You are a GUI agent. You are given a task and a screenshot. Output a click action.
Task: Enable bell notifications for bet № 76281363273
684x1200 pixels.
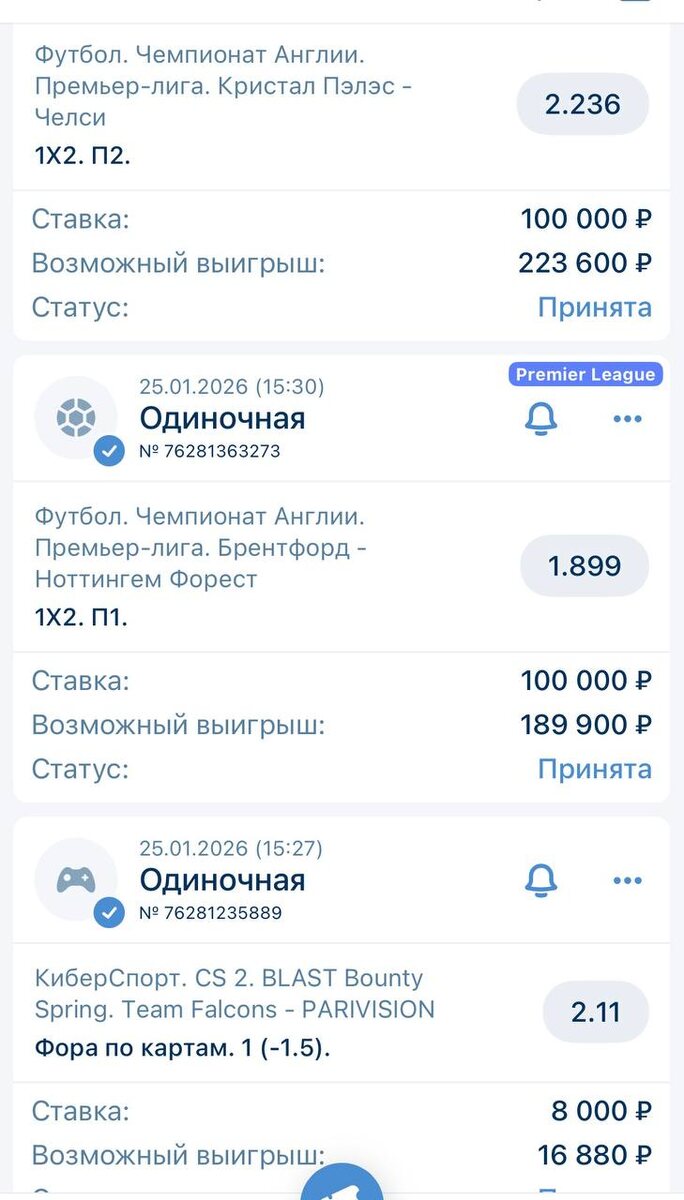[x=541, y=419]
